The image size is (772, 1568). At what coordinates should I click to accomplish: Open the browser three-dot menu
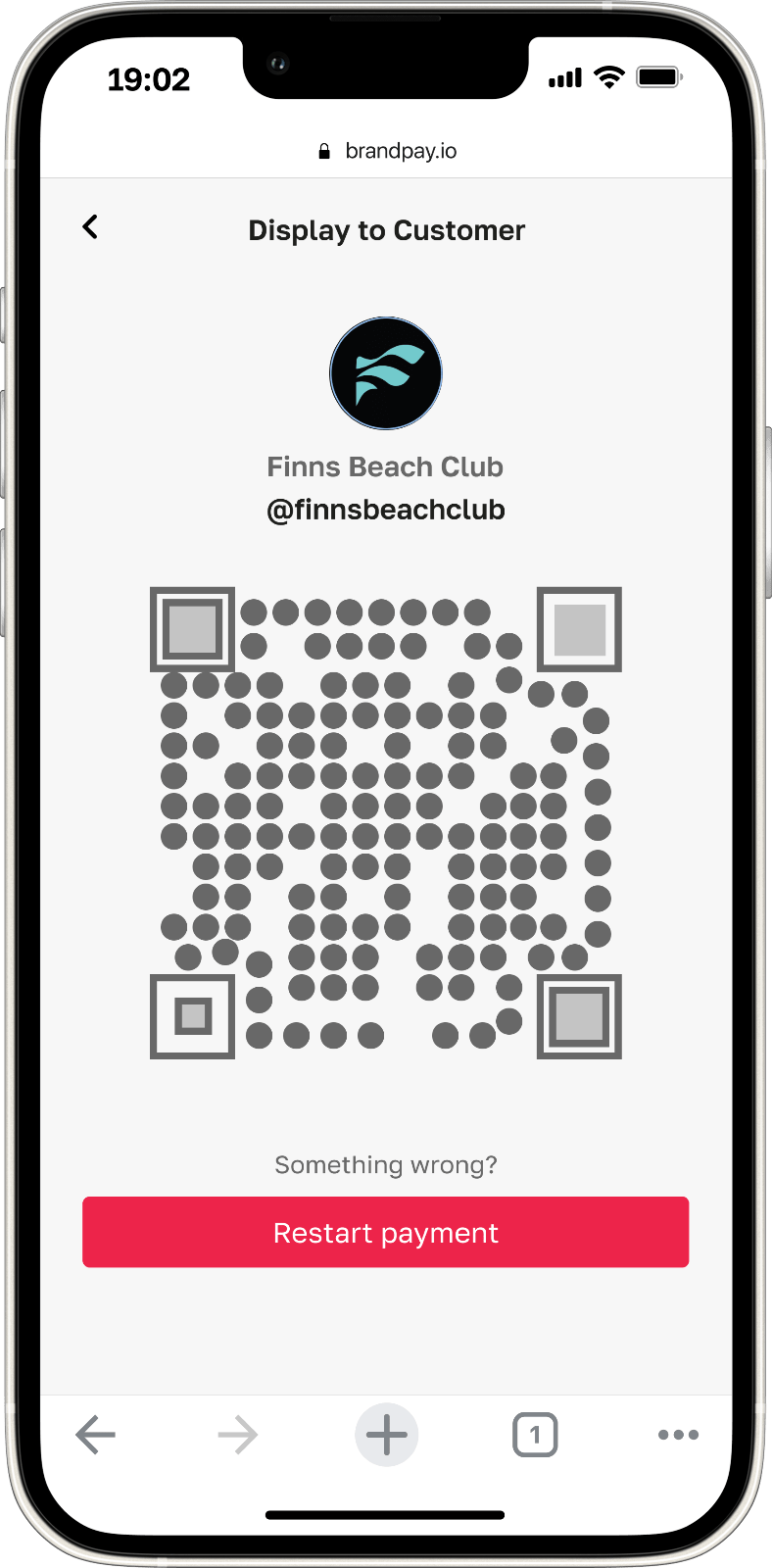pyautogui.click(x=678, y=1435)
